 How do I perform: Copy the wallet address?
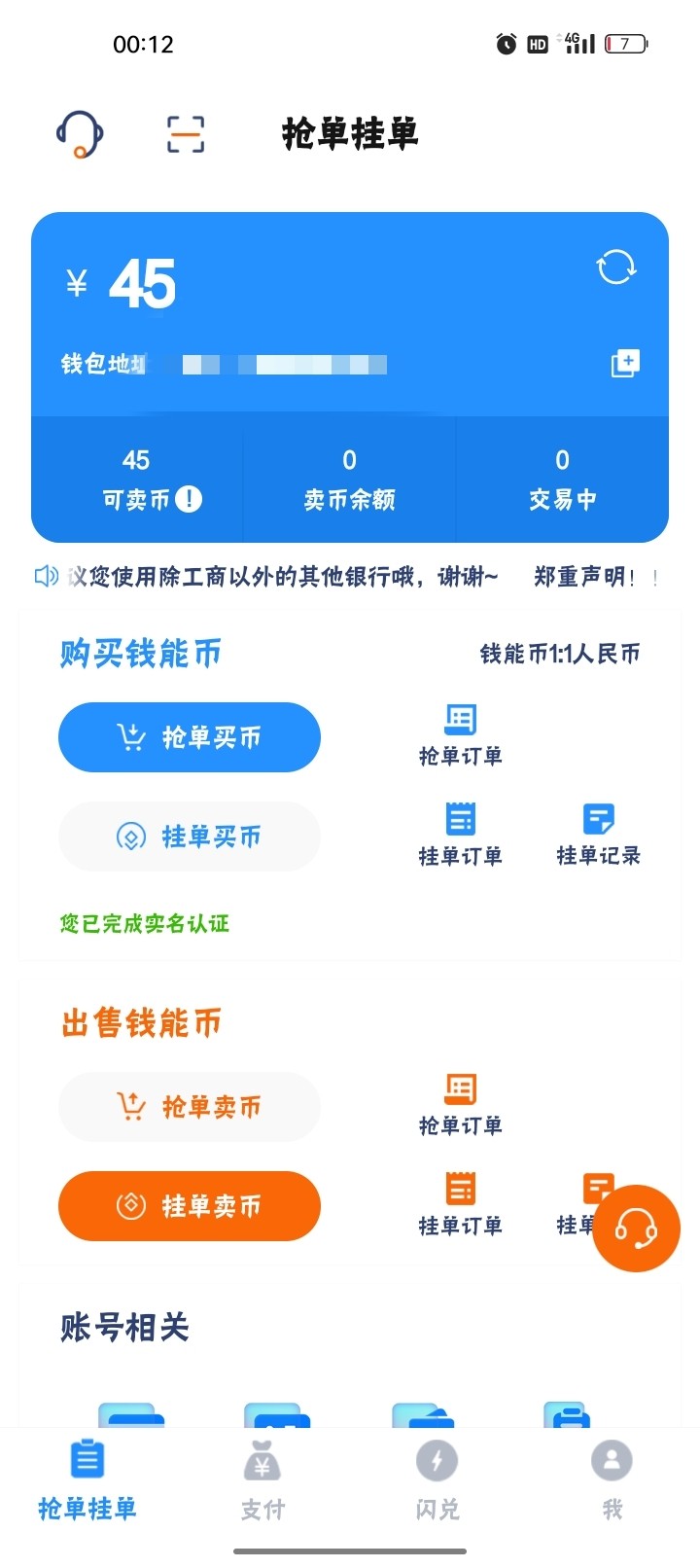coord(624,364)
